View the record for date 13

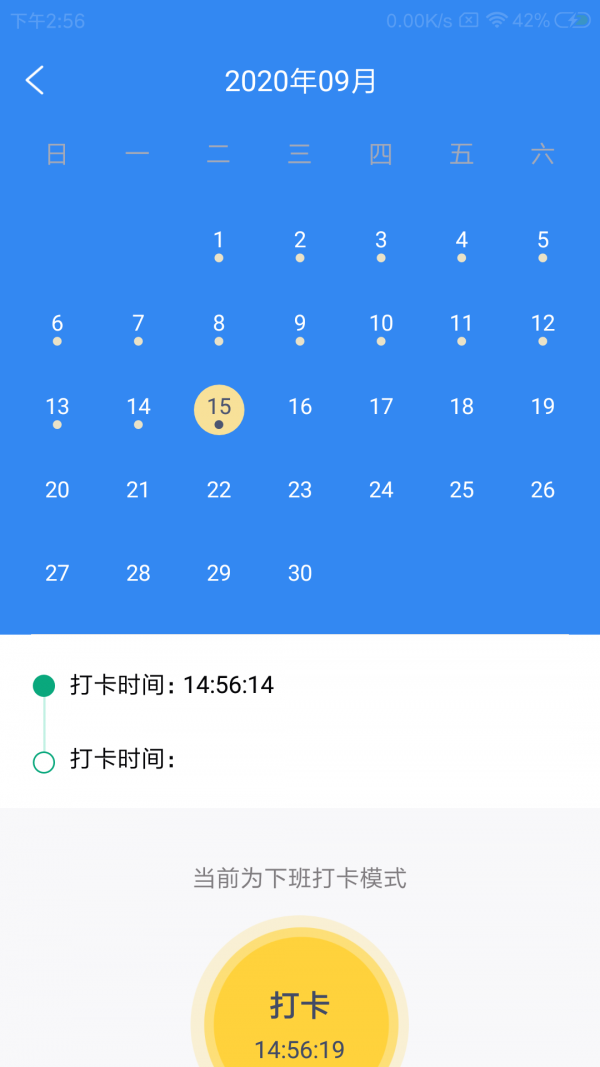pyautogui.click(x=57, y=408)
